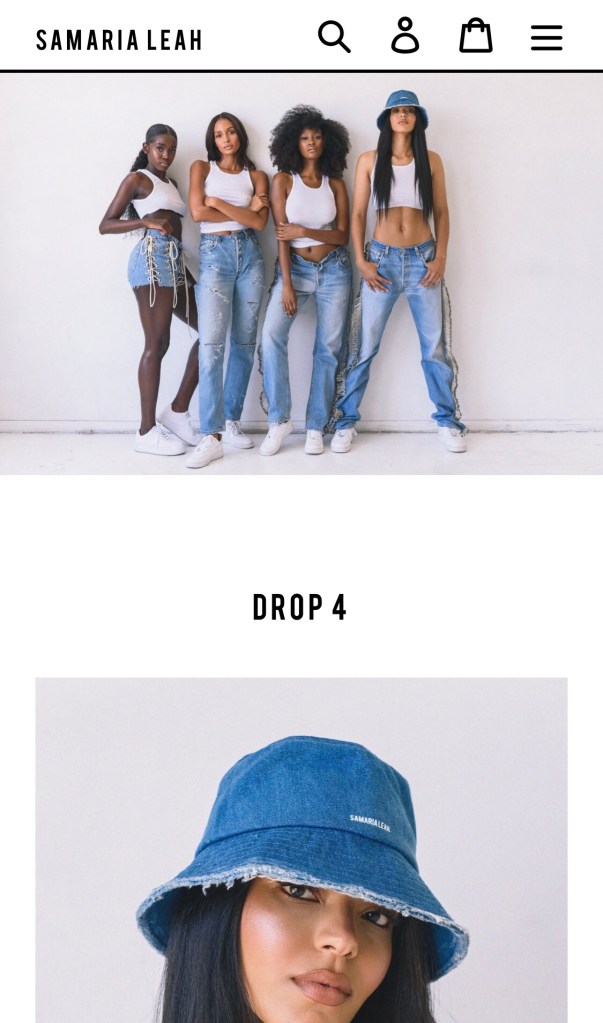This screenshot has width=603, height=1023.
Task: Open the denim bucket hat product
Action: [x=301, y=850]
